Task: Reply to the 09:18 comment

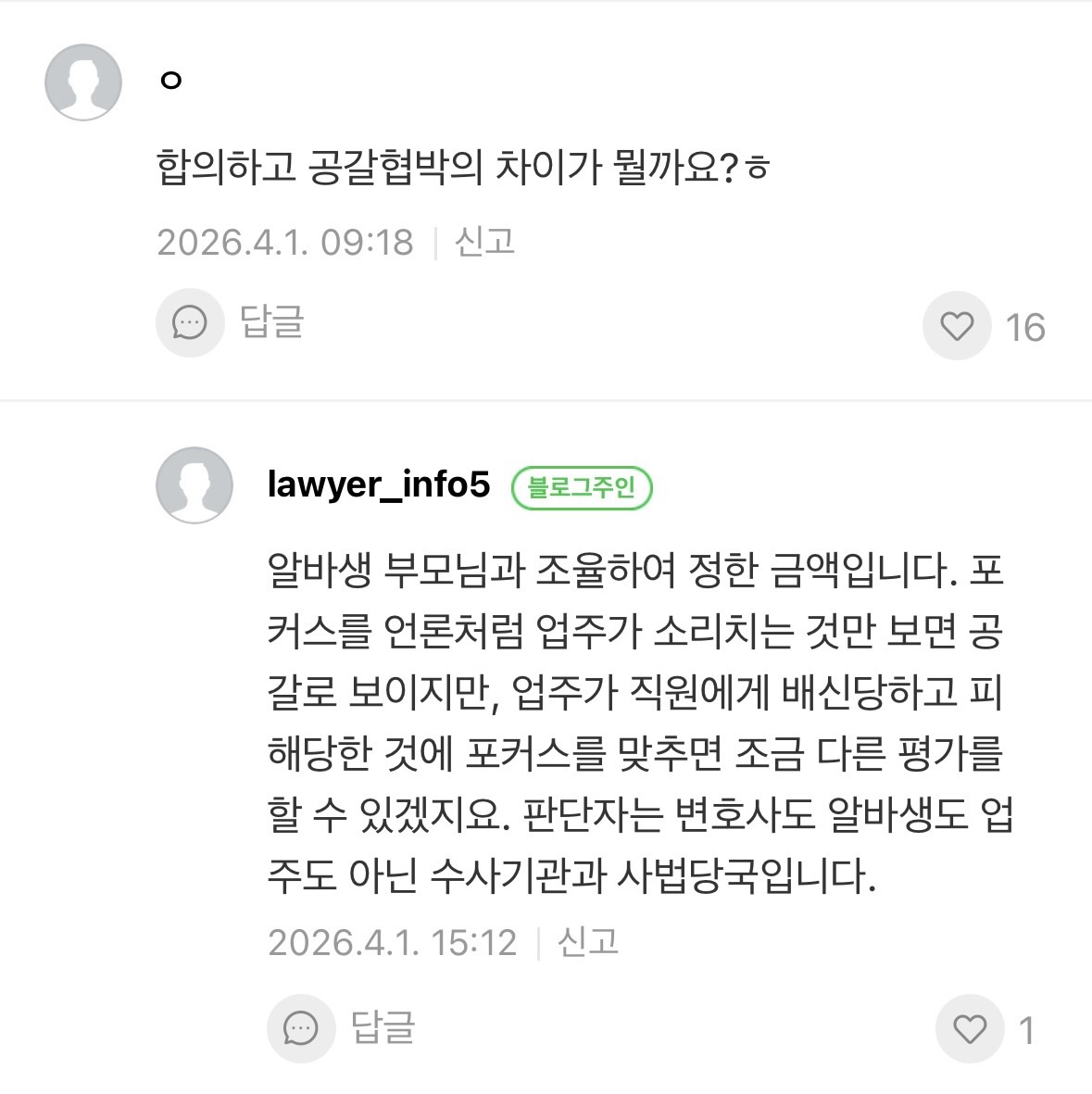Action: click(x=231, y=322)
